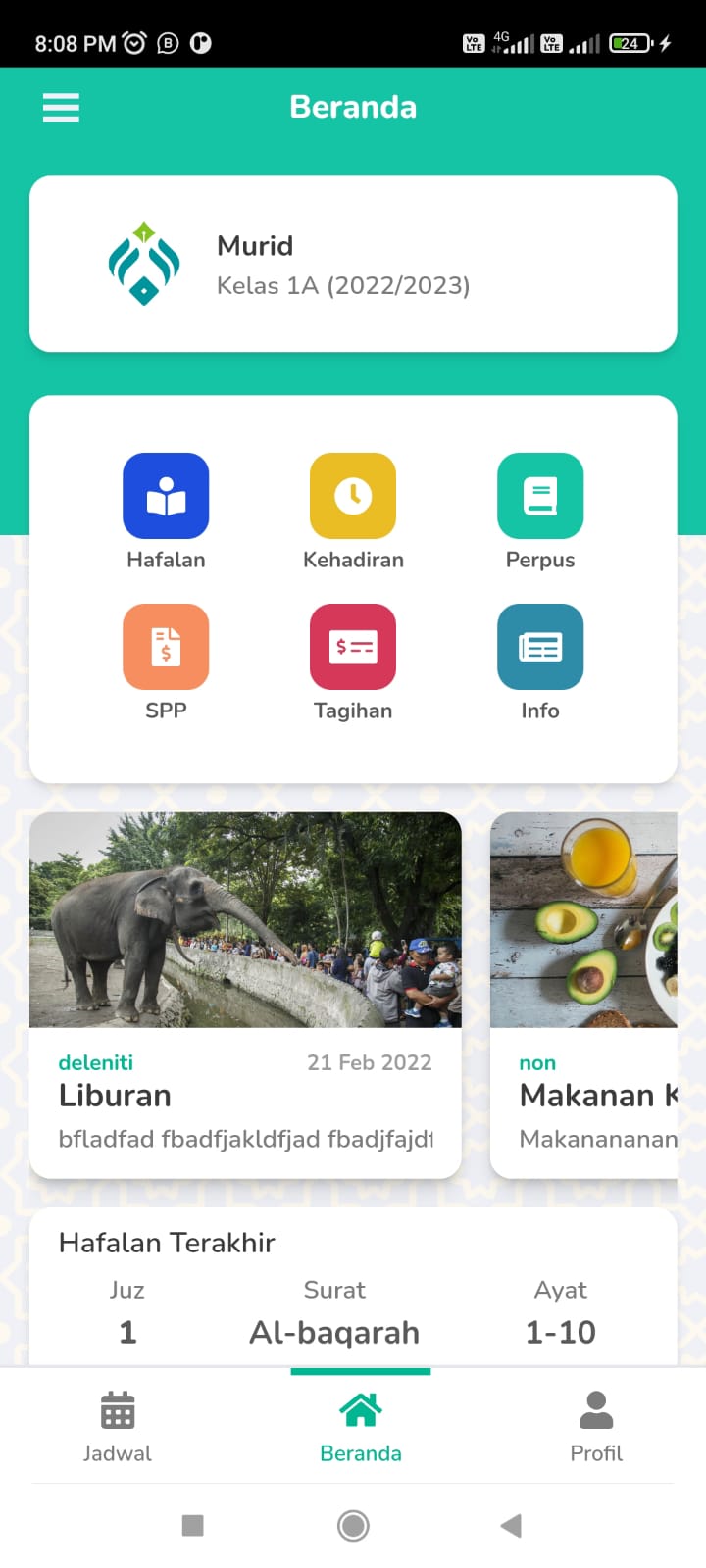Go to the Profil tab
The image size is (706, 1568).
pos(596,1426)
